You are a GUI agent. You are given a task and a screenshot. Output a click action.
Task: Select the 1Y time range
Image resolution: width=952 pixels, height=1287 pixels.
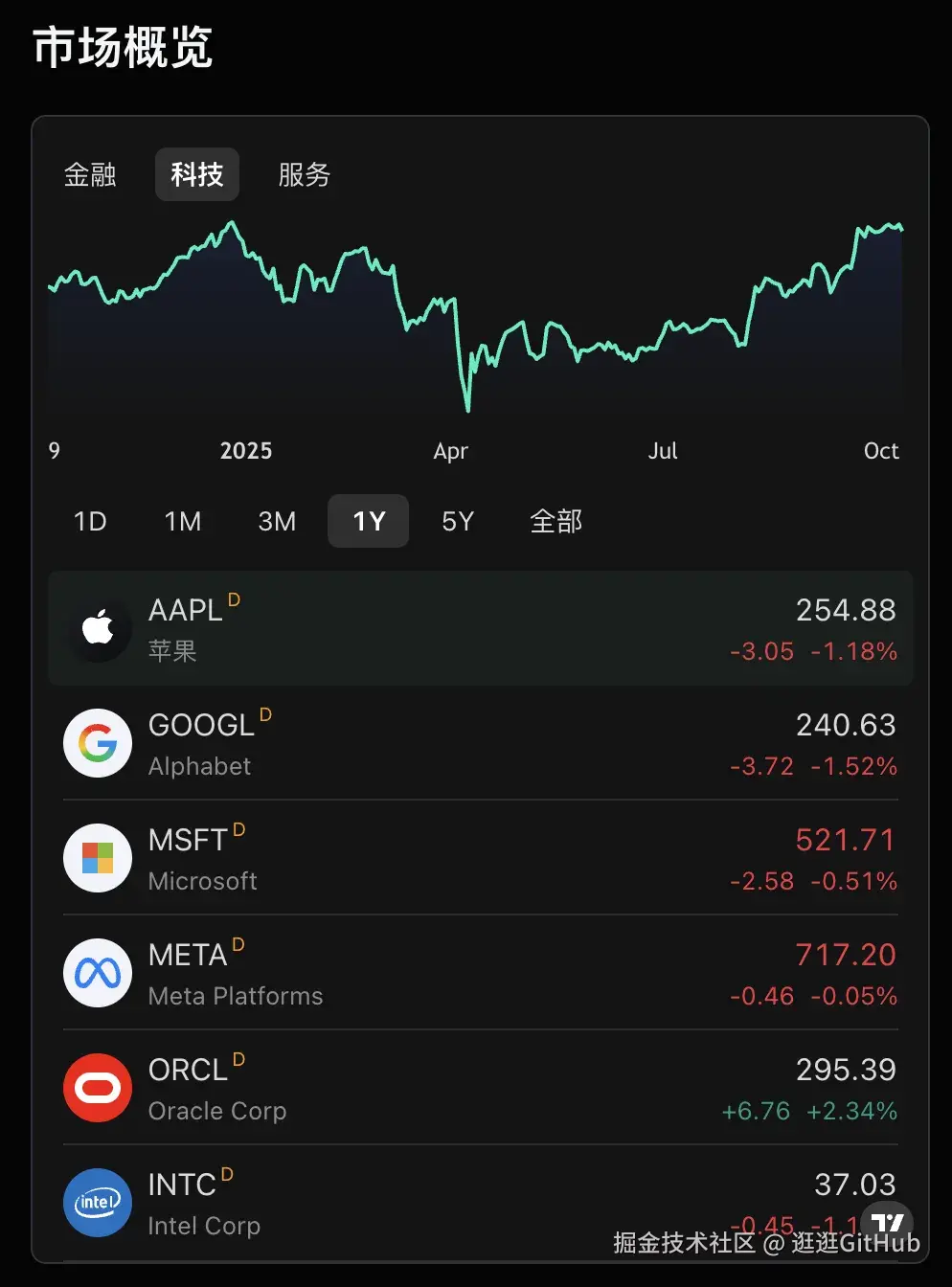point(369,521)
